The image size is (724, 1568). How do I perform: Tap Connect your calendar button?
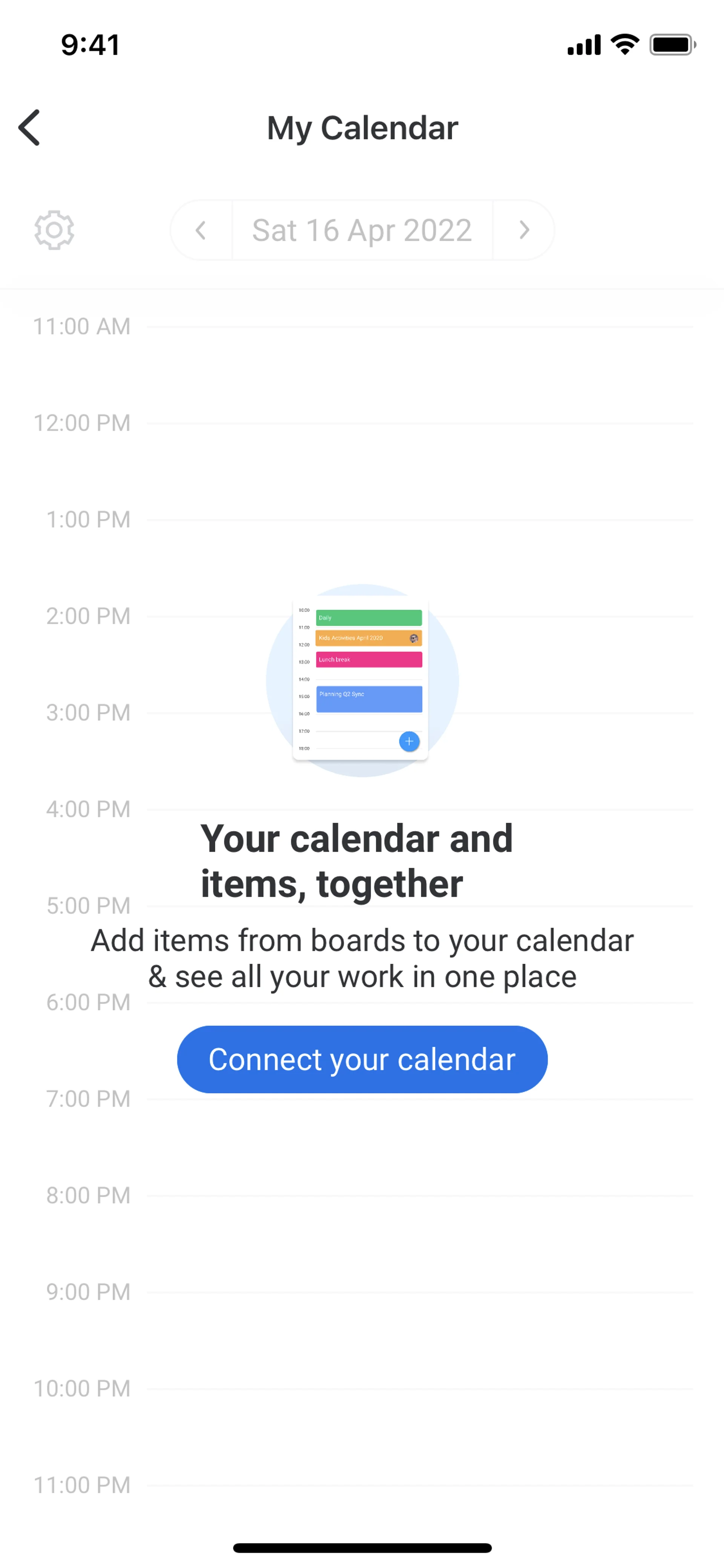point(362,1059)
